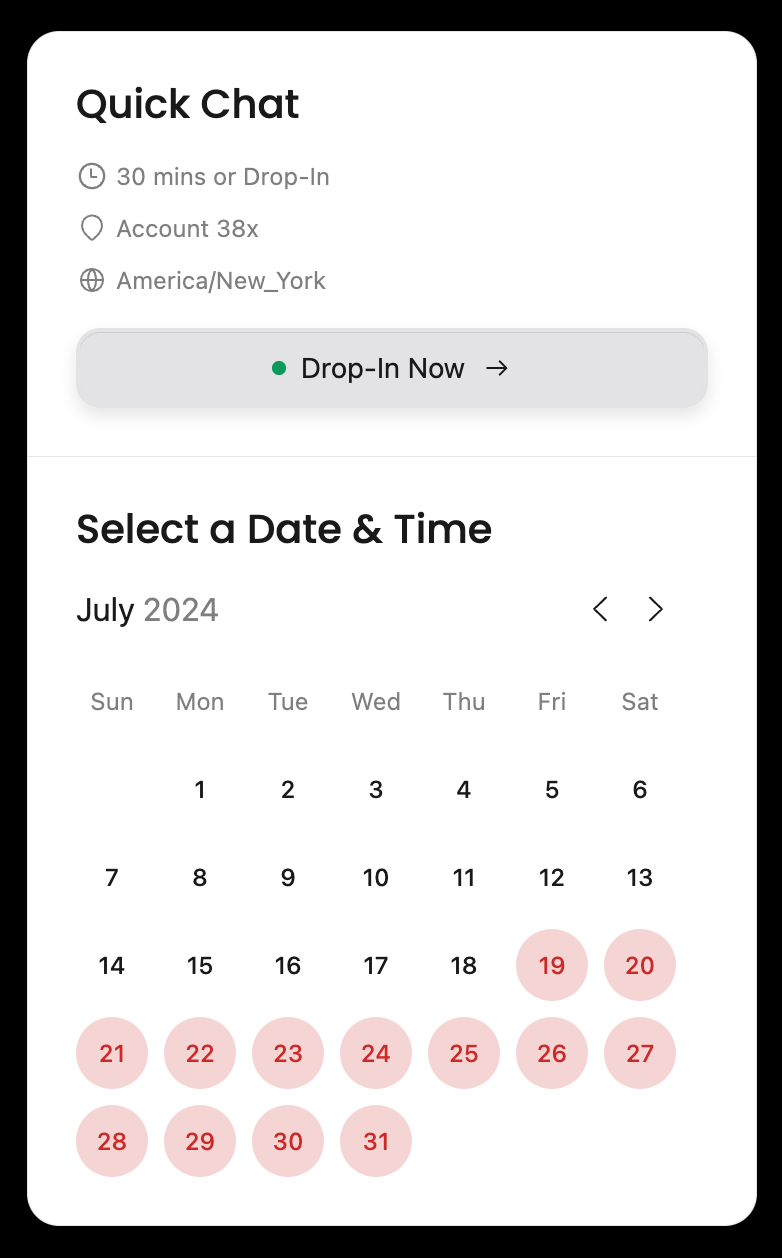Choose July 28 on the calendar
This screenshot has width=782, height=1258.
pyautogui.click(x=112, y=1141)
